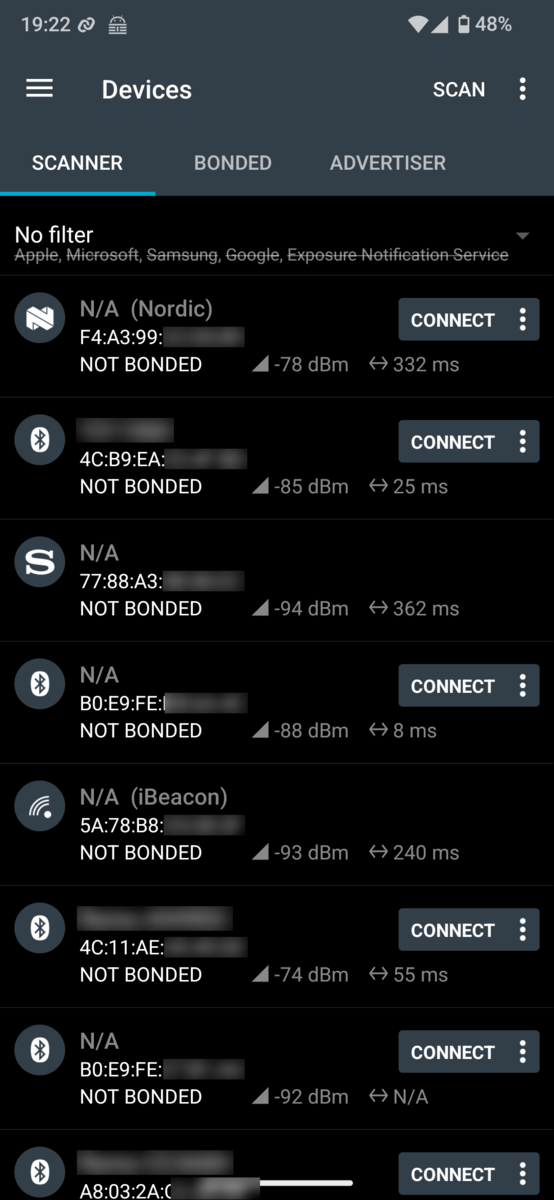
Task: Expand the No filter dropdown
Action: click(x=277, y=244)
